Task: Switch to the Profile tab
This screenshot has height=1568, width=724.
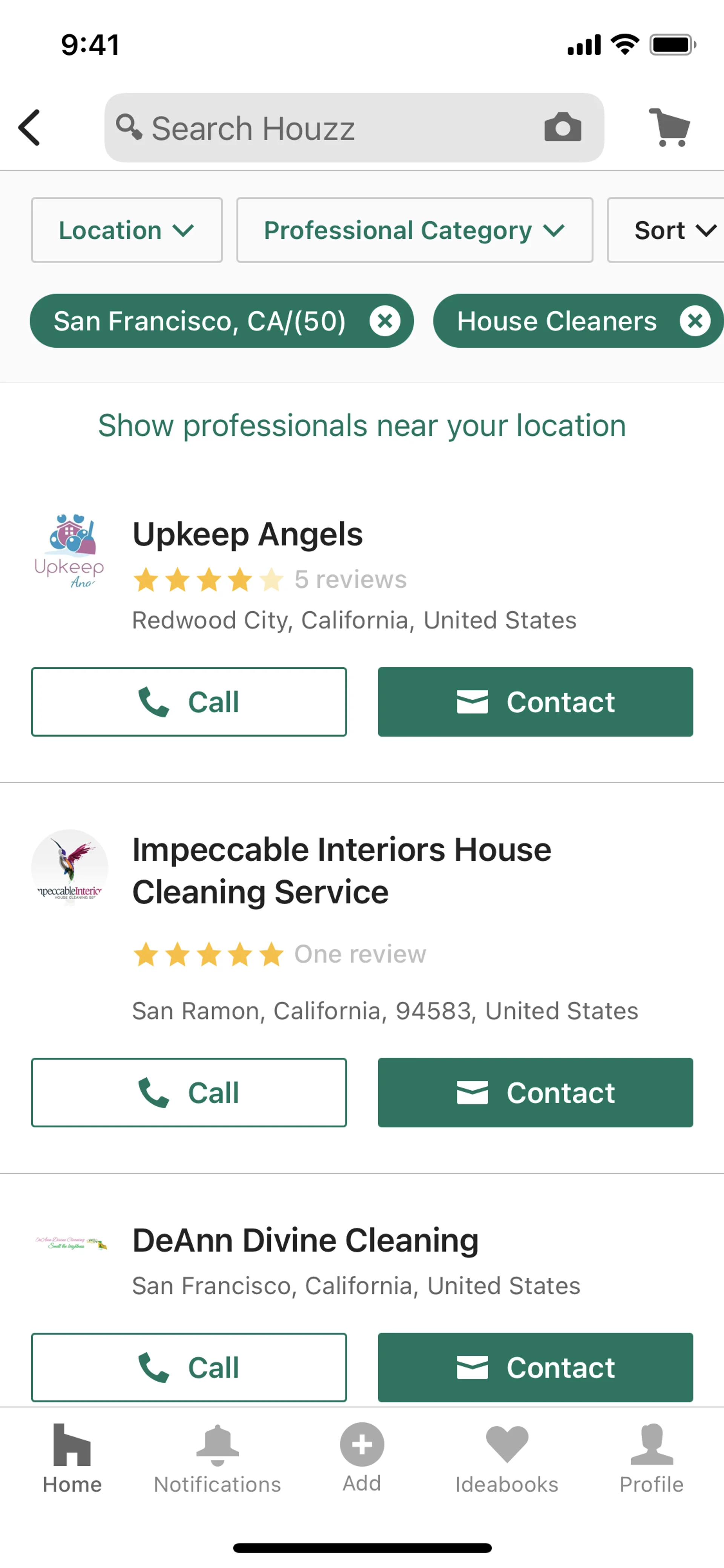Action: tap(651, 1459)
